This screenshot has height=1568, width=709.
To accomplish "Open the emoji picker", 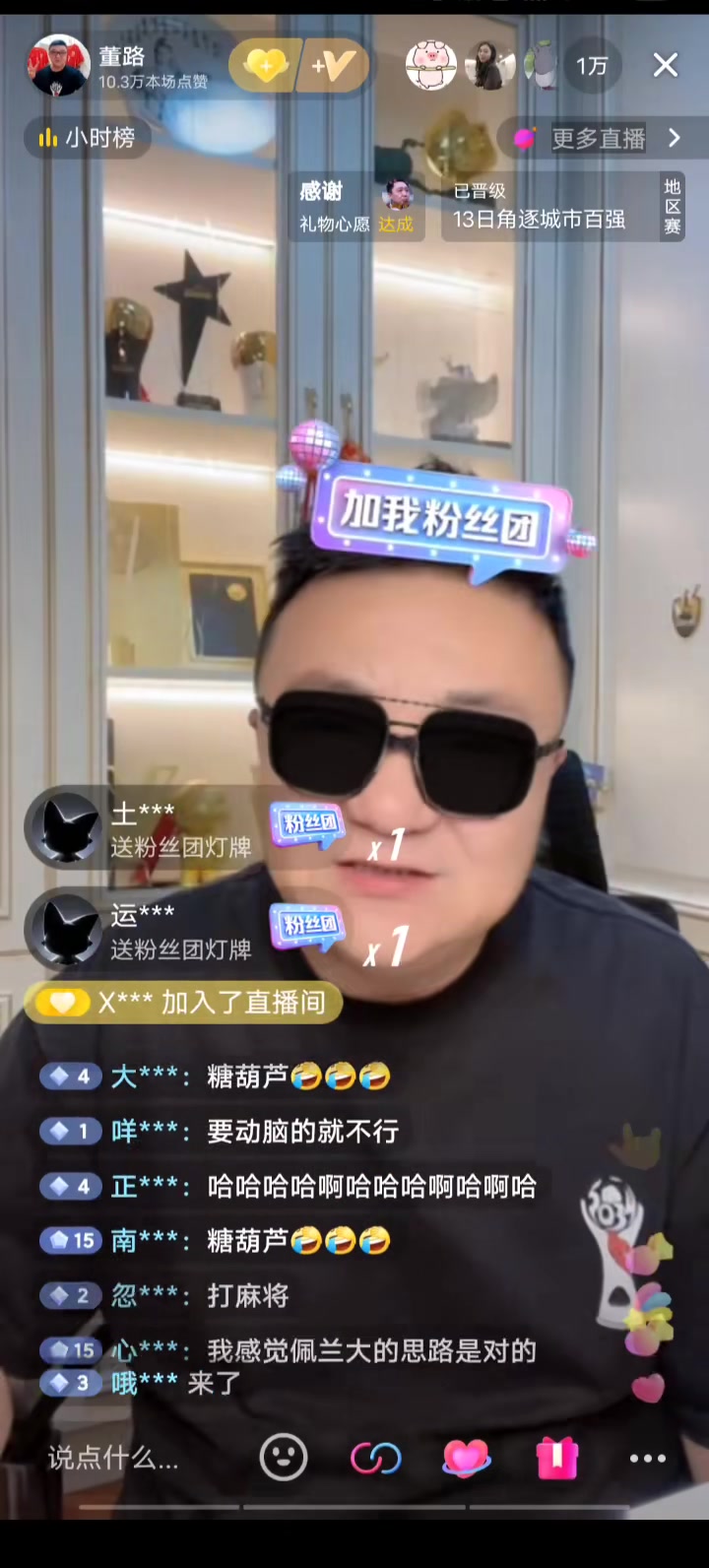I will (x=284, y=1458).
